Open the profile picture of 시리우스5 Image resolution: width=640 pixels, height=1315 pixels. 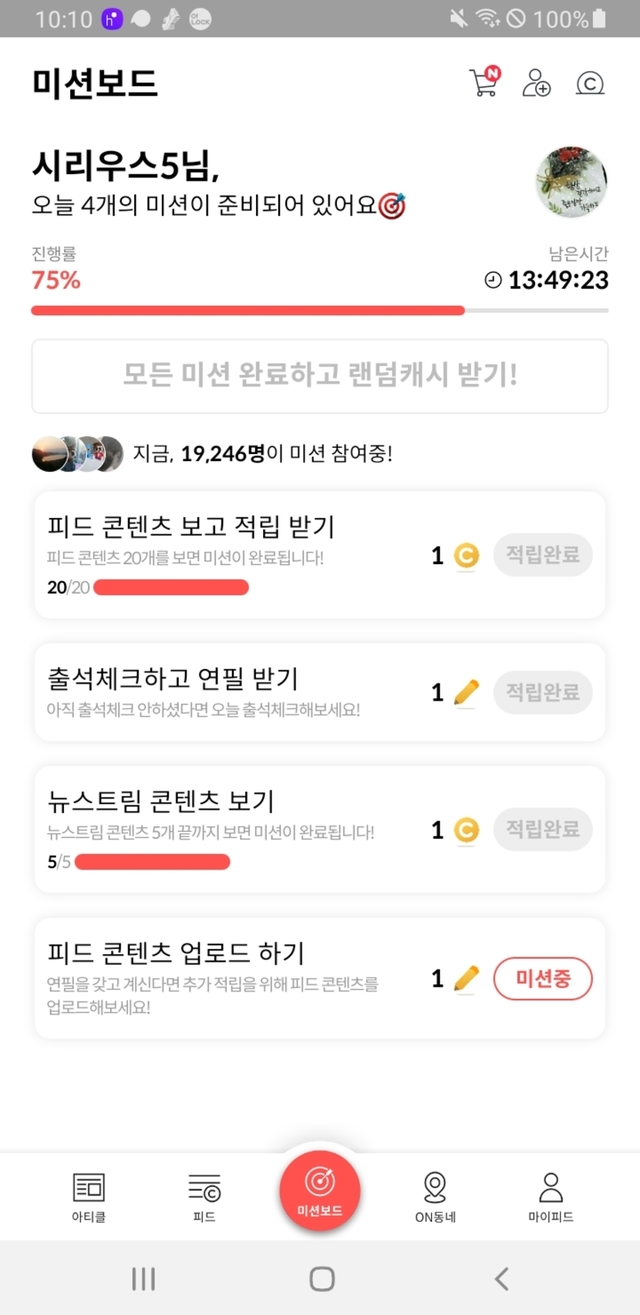point(572,183)
